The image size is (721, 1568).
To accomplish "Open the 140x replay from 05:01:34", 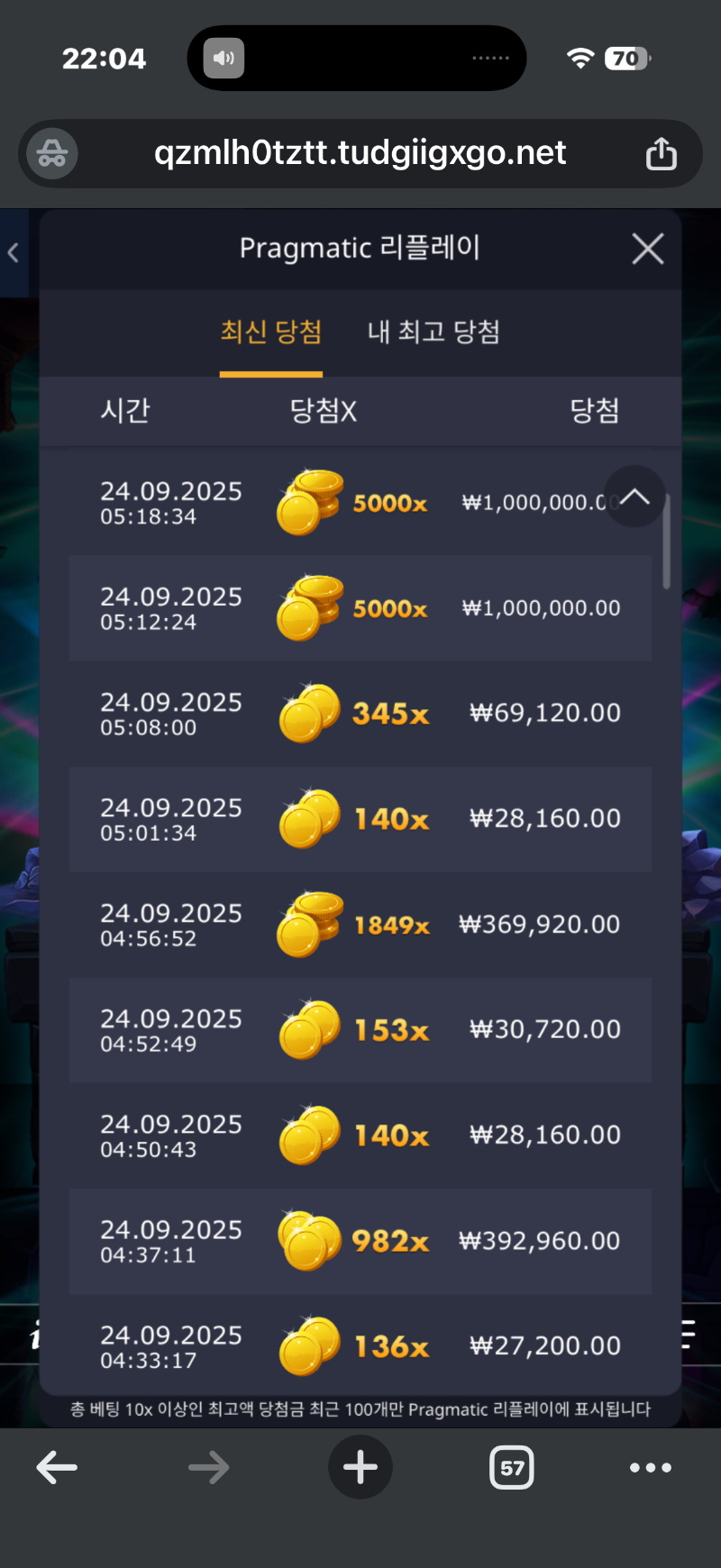I will click(x=360, y=819).
